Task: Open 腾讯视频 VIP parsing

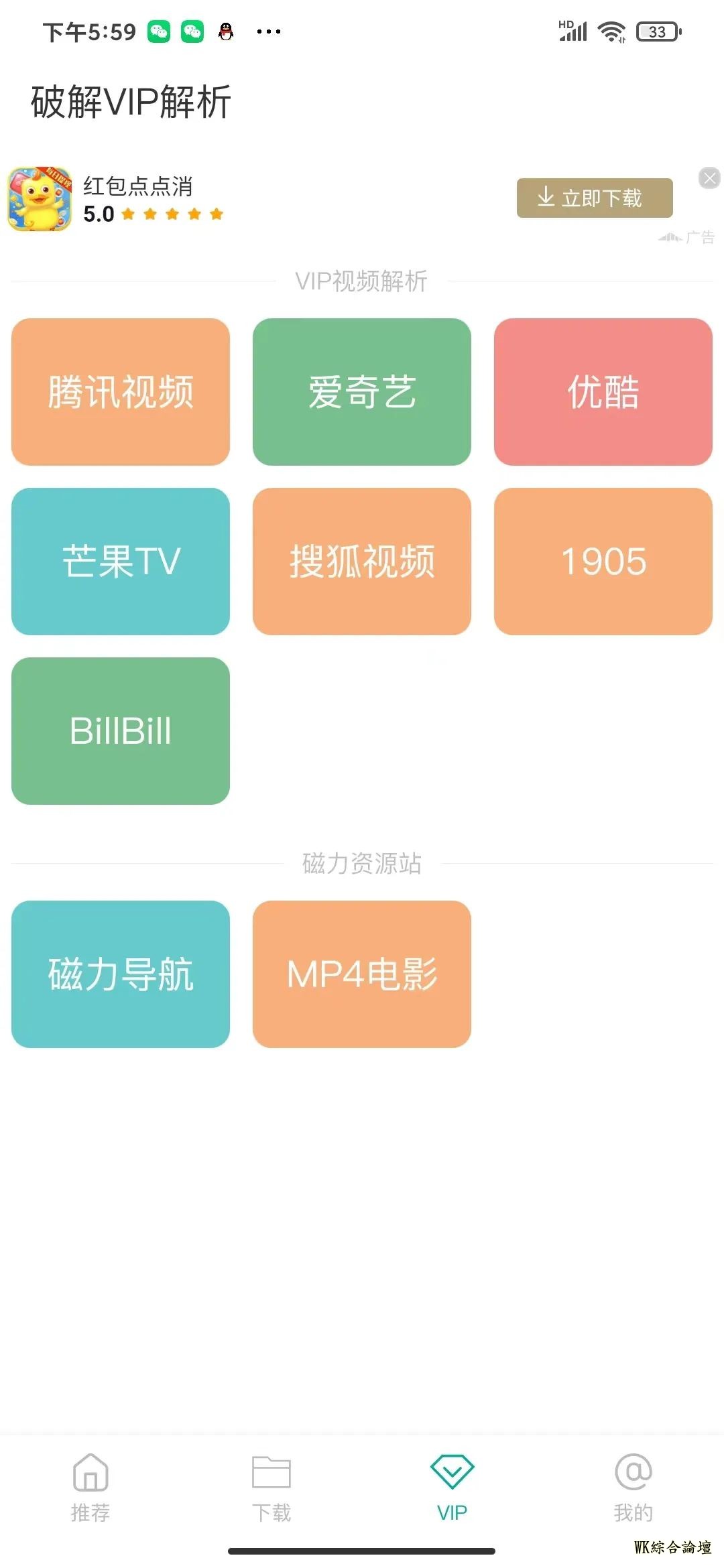Action: coord(121,392)
